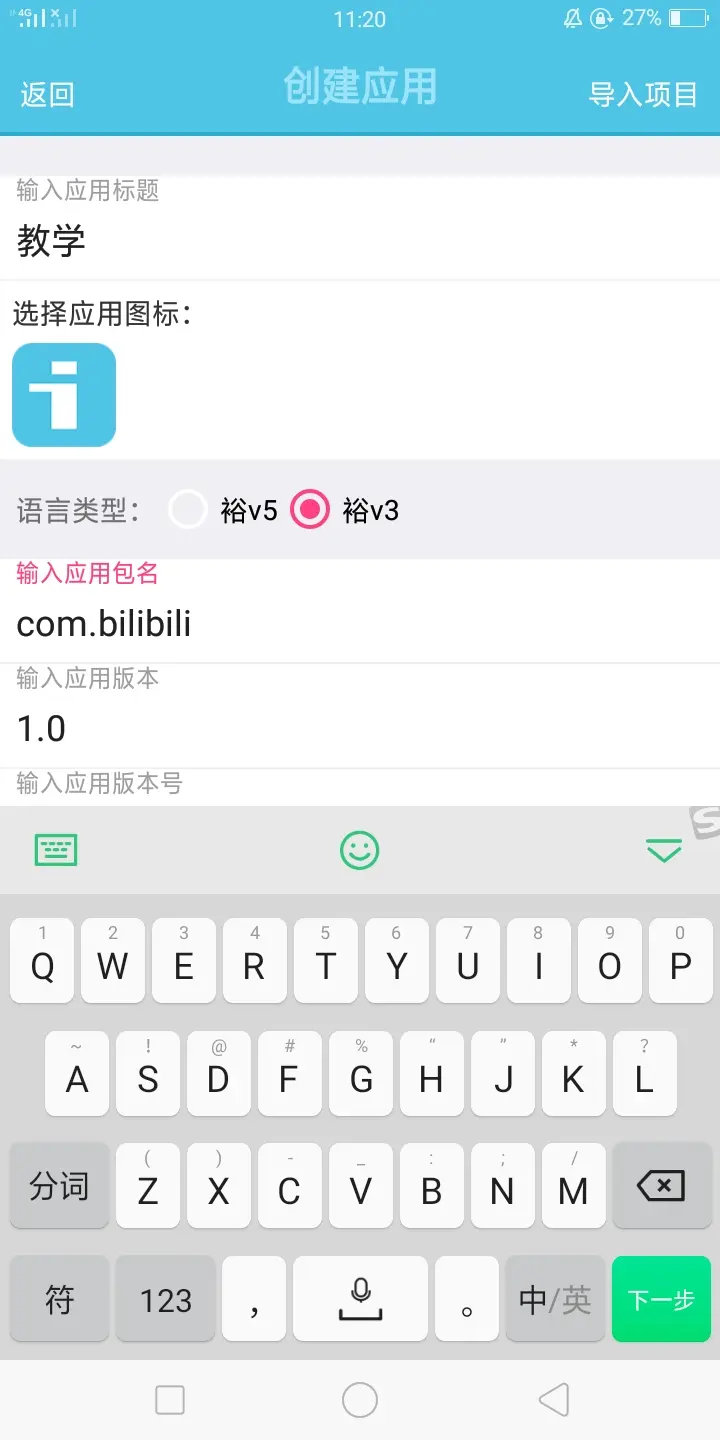Tap the keyboard's backspace key
Screen dimensions: 720x1440
[x=660, y=1186]
